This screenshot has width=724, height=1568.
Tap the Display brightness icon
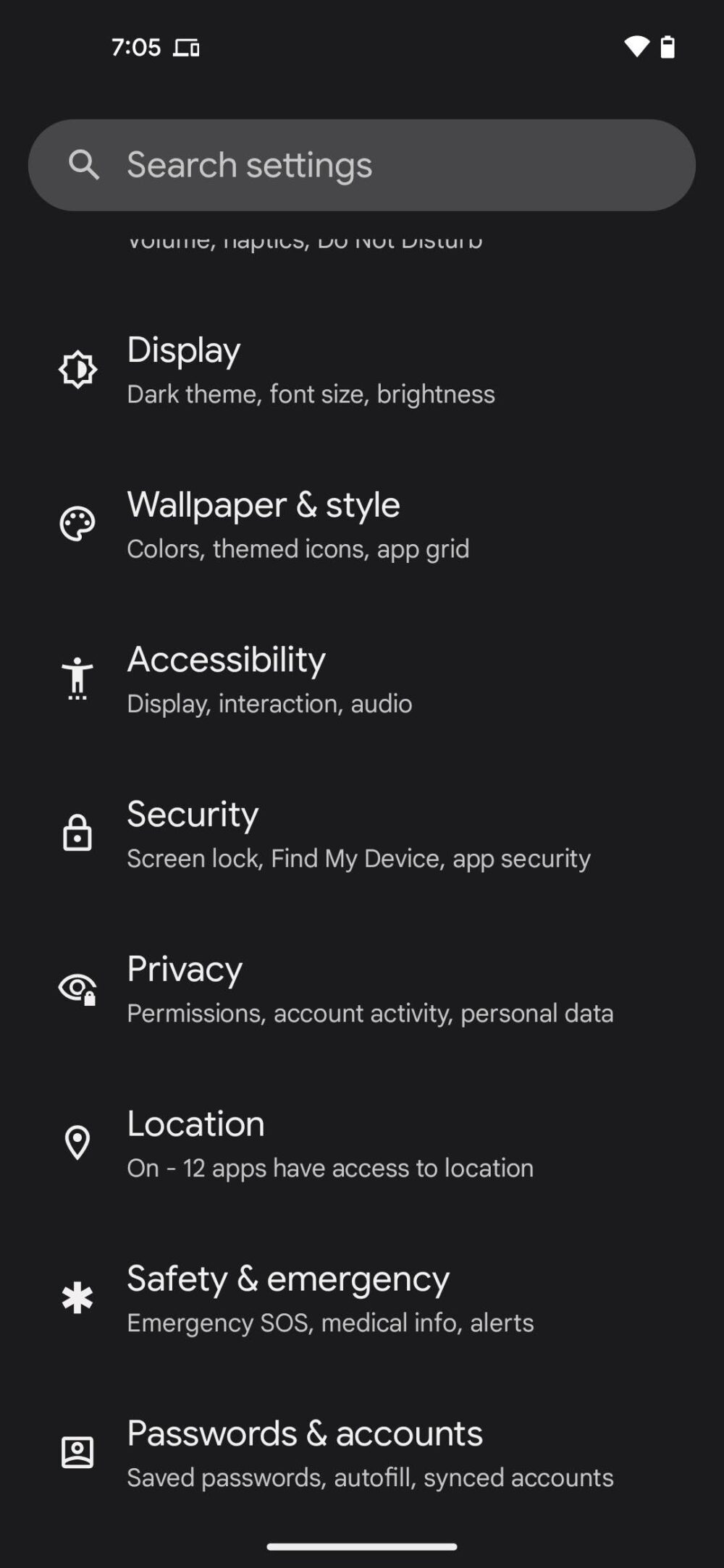pos(78,369)
